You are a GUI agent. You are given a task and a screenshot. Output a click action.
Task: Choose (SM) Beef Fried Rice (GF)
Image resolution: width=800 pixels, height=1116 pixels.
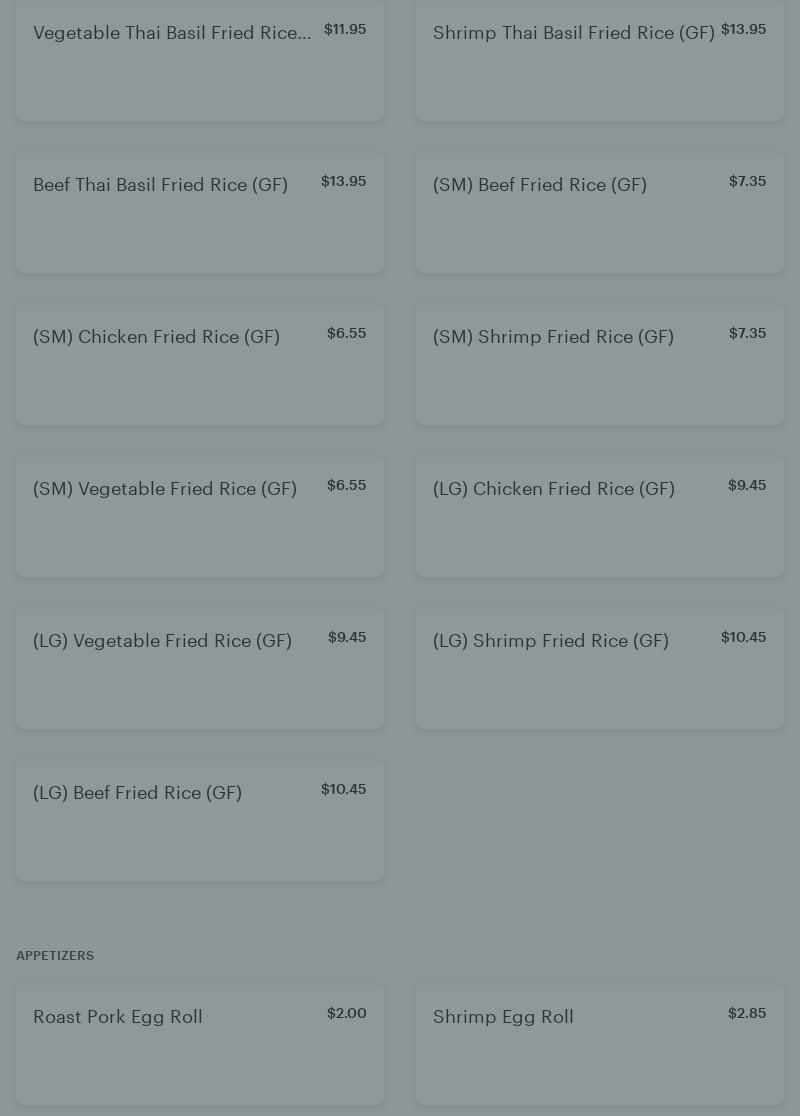coord(600,212)
